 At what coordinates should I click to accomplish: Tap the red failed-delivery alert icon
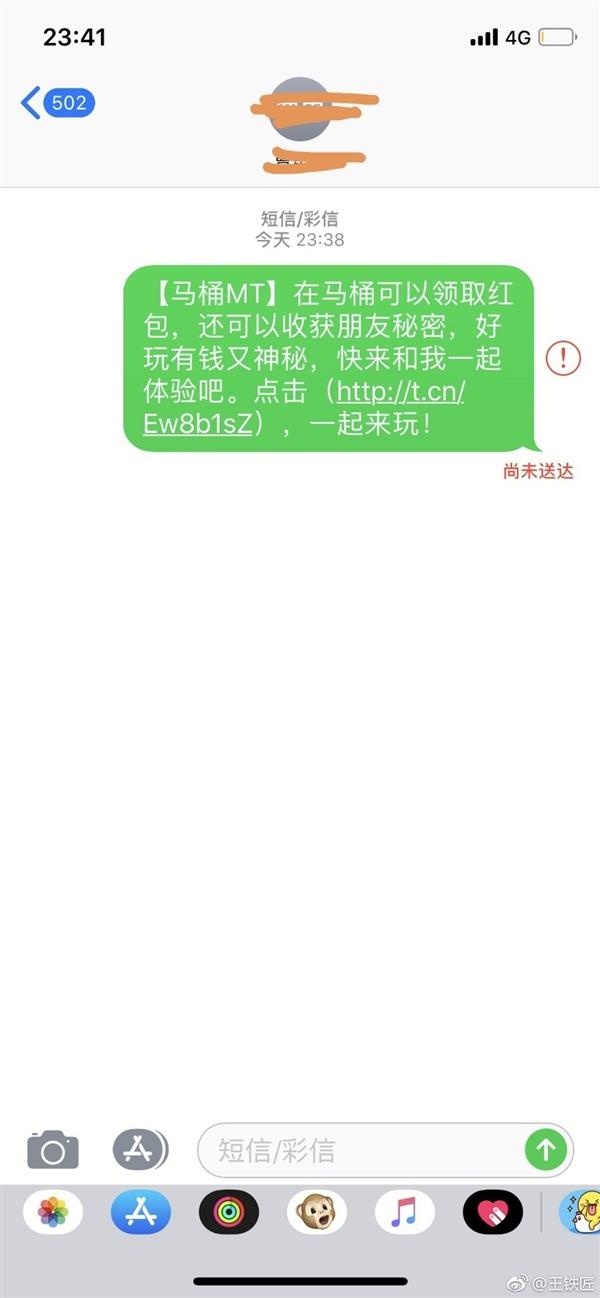[x=563, y=356]
